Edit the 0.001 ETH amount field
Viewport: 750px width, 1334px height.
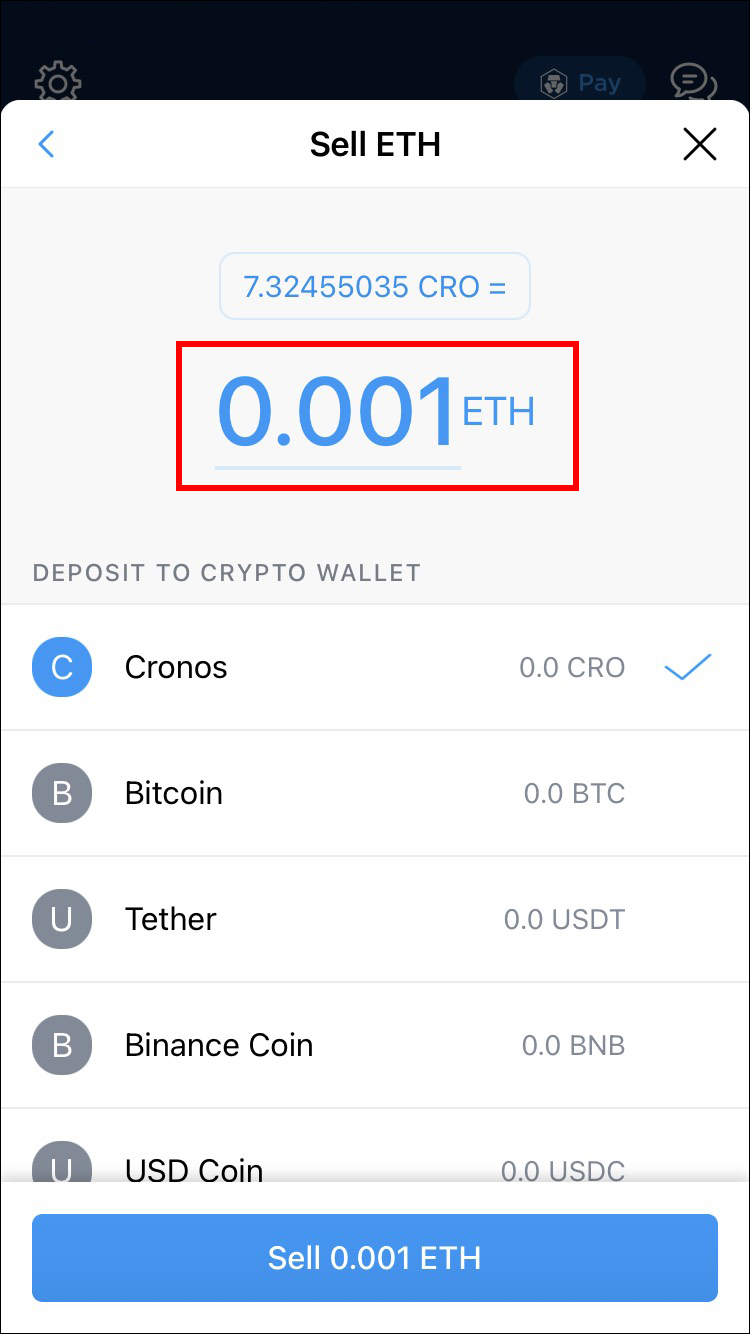pos(335,410)
